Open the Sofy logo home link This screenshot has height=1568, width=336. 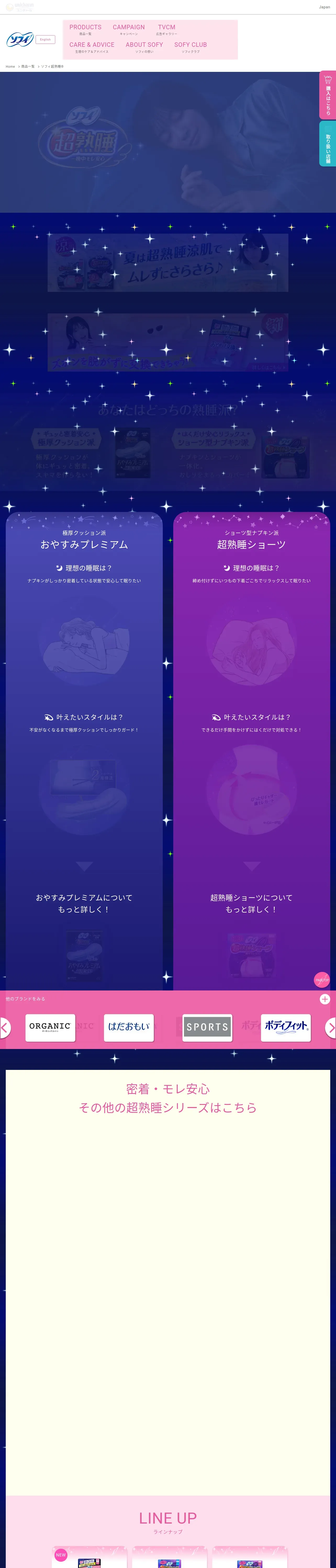point(20,39)
